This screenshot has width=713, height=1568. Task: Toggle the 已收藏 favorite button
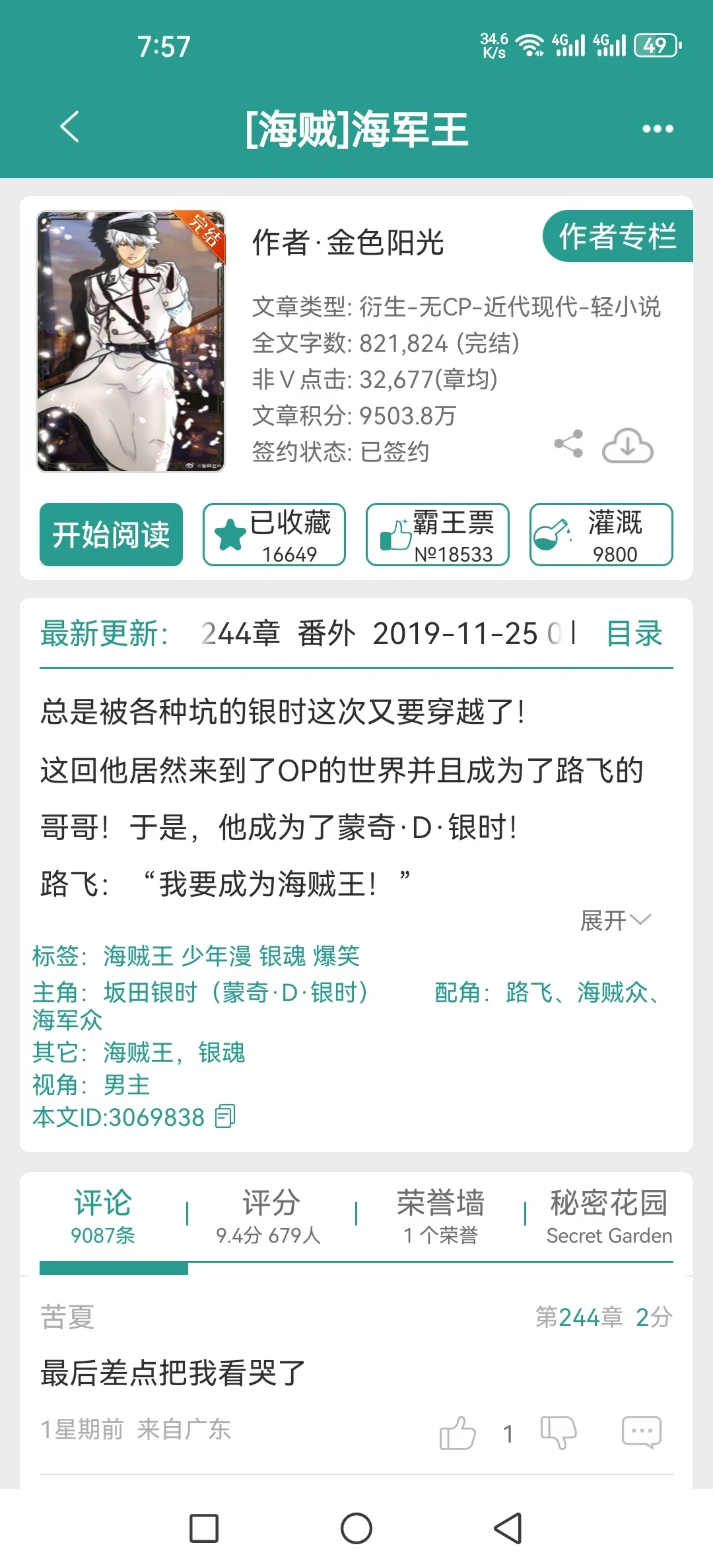pos(274,535)
